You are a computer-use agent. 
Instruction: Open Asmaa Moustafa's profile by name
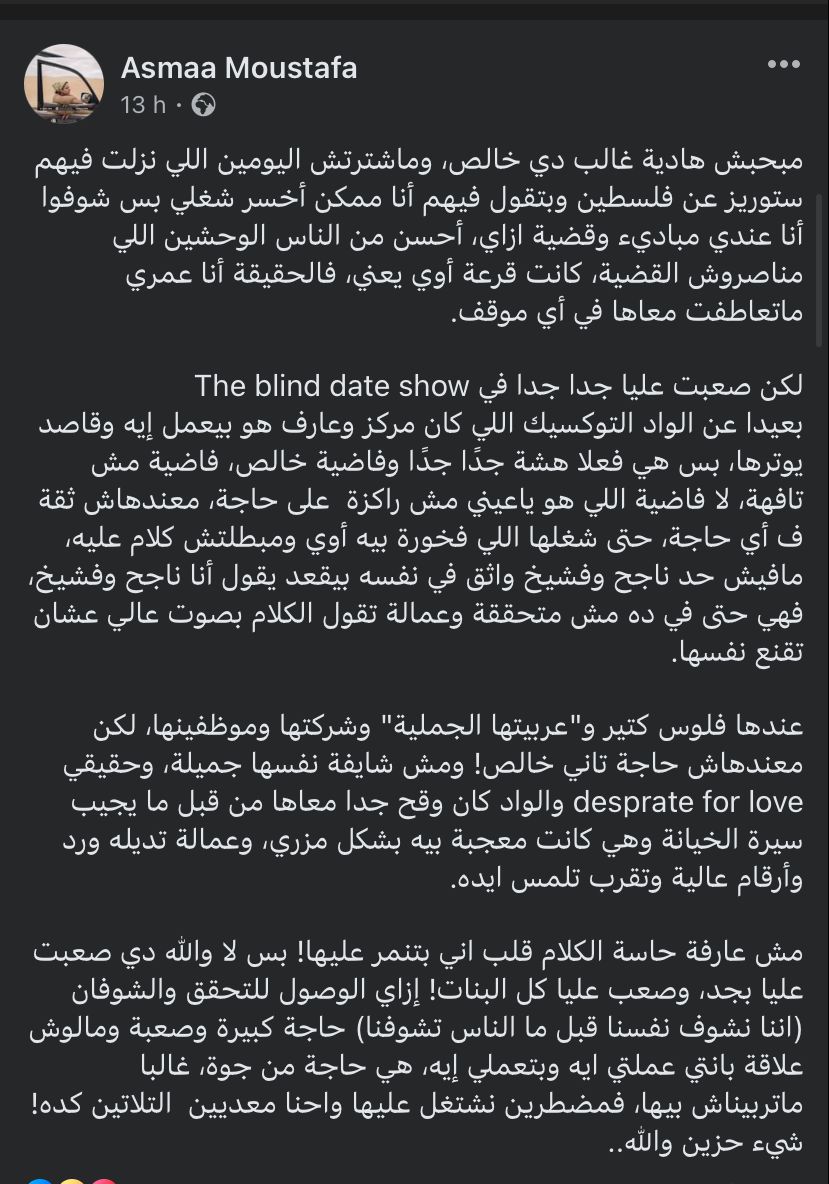(239, 68)
